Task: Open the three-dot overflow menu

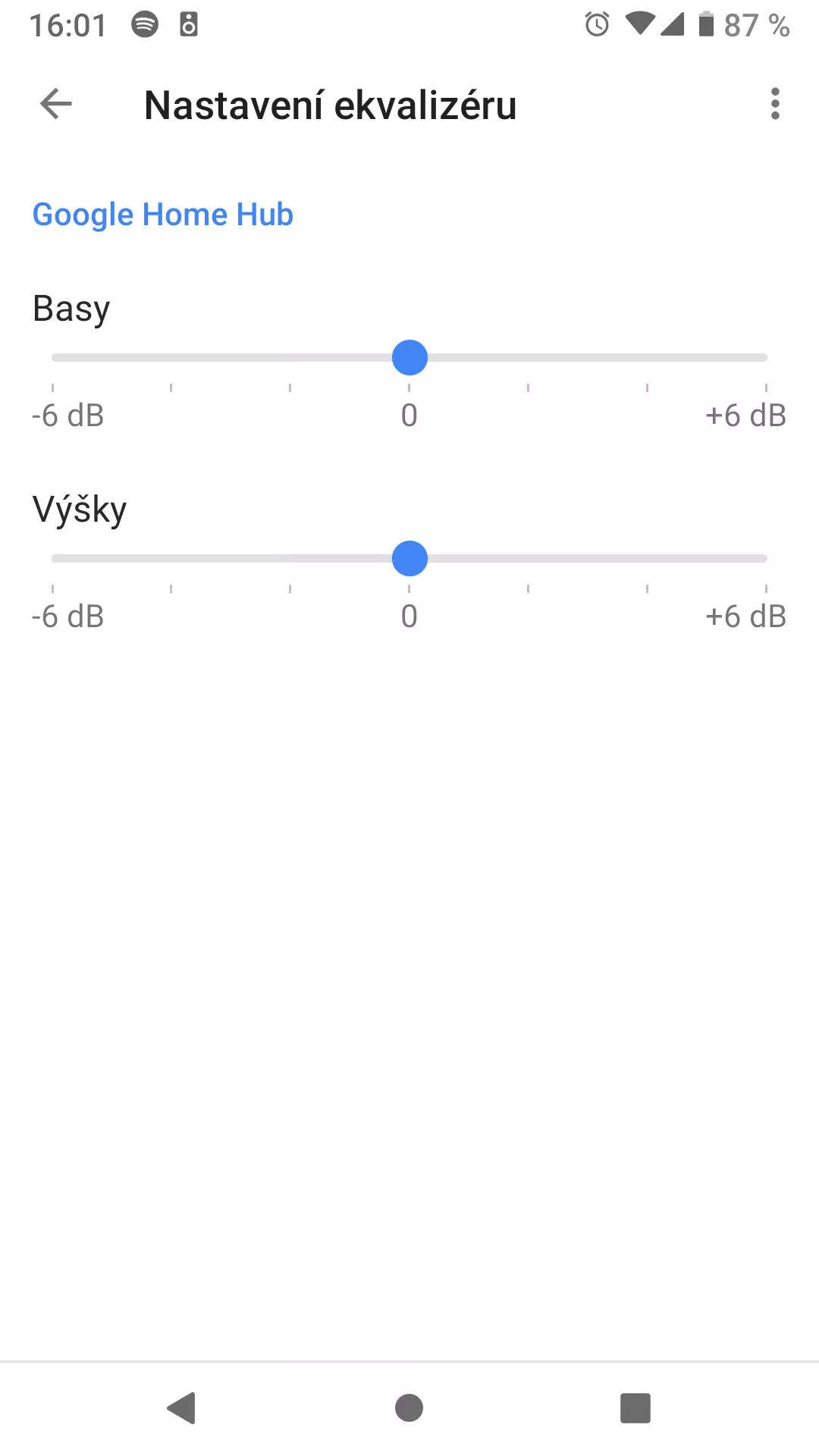Action: (774, 104)
